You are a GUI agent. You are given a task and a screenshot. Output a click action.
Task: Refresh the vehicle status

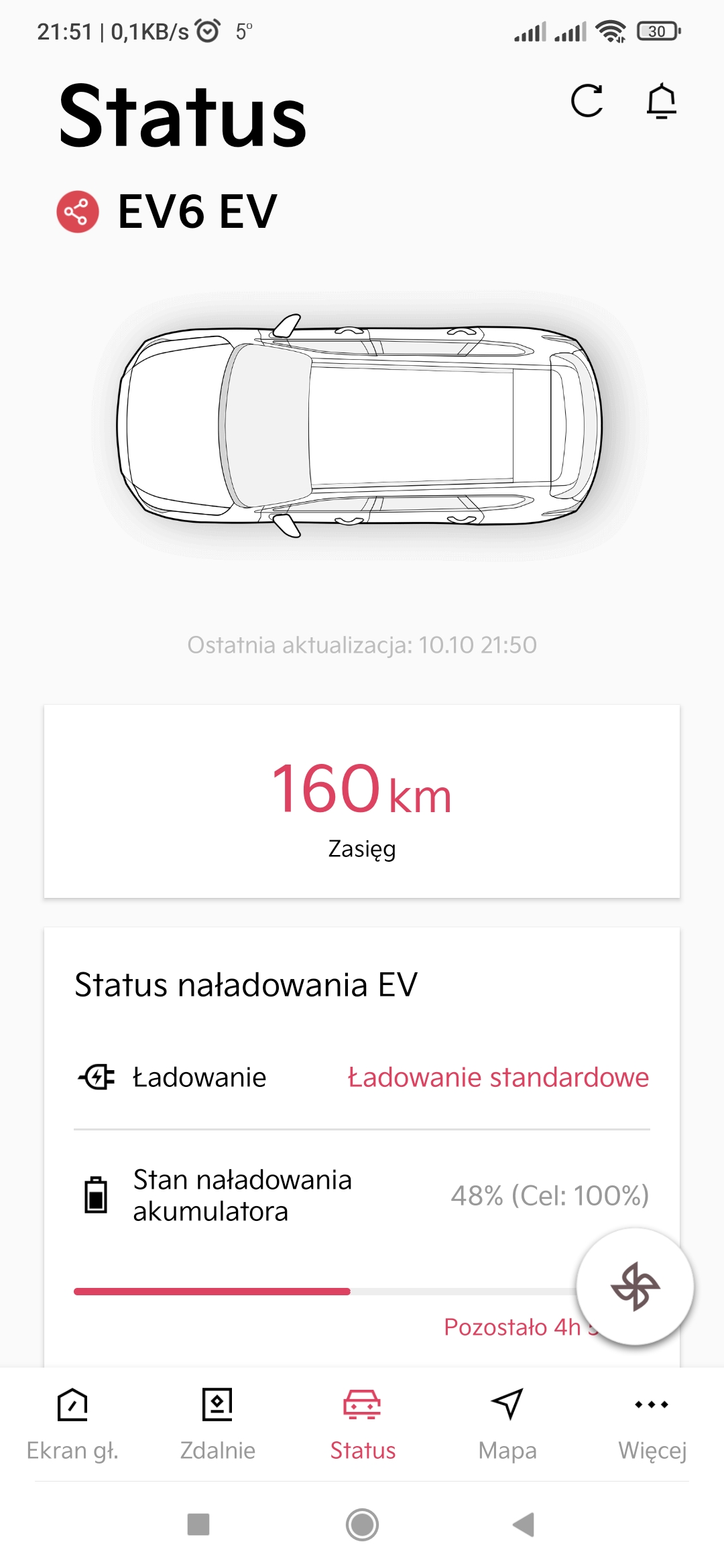point(587,101)
